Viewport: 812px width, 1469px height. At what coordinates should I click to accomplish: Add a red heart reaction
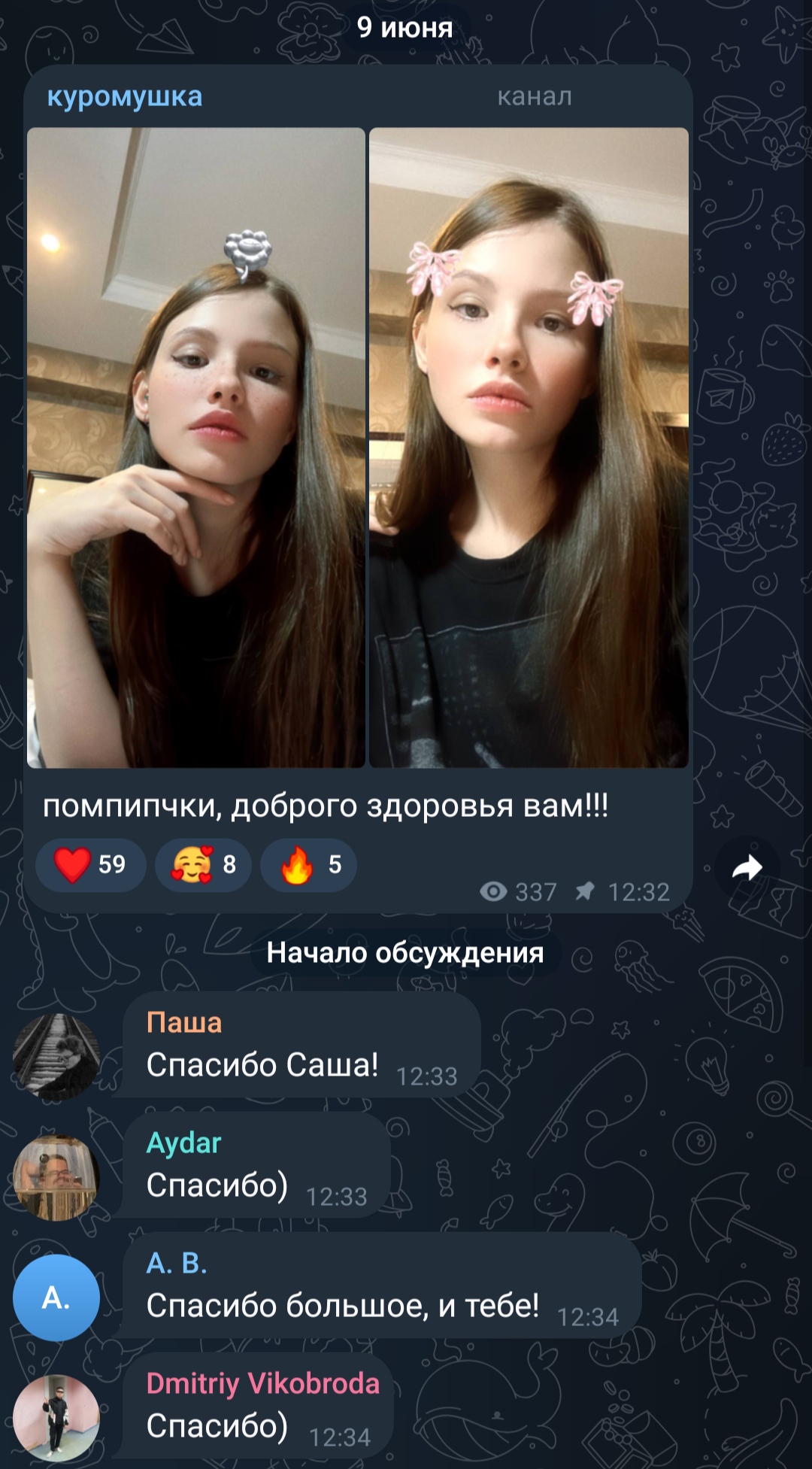point(91,865)
